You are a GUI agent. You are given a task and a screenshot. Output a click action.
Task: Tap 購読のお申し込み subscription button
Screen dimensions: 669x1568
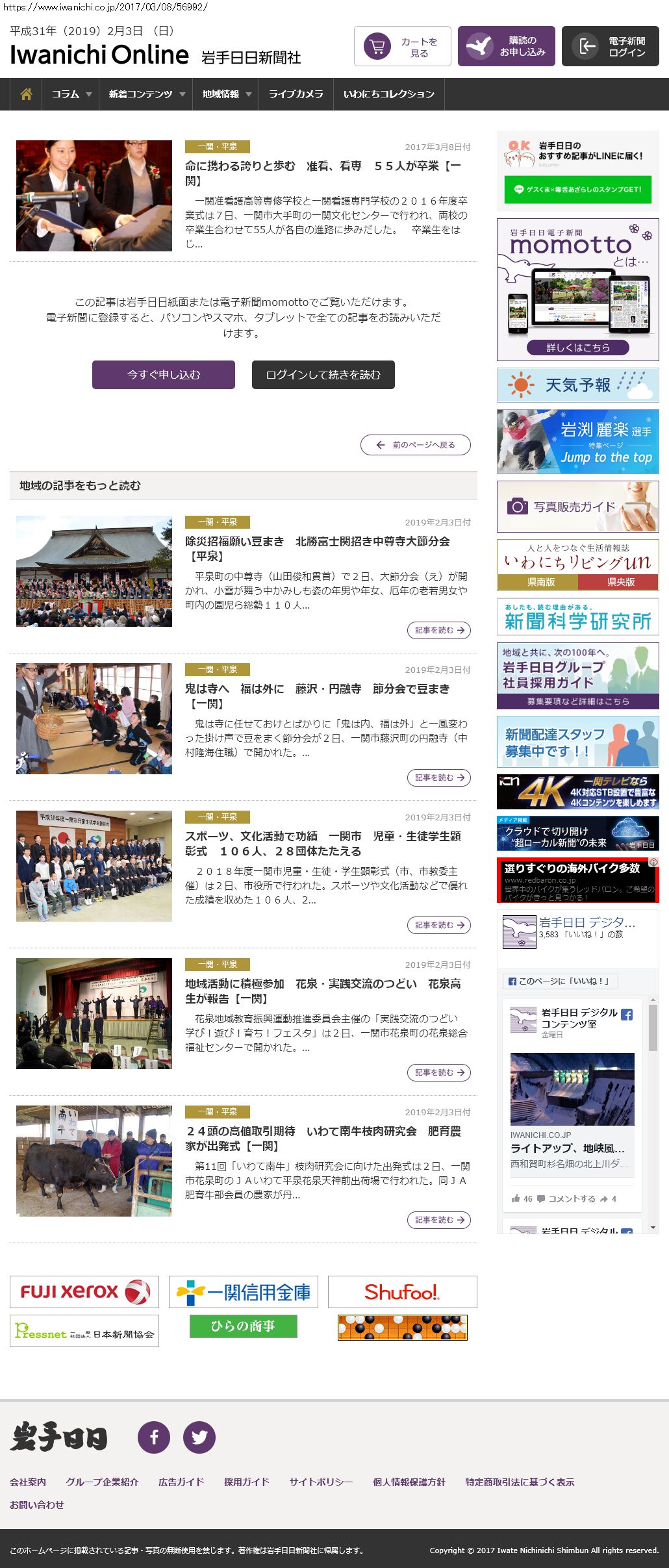506,47
